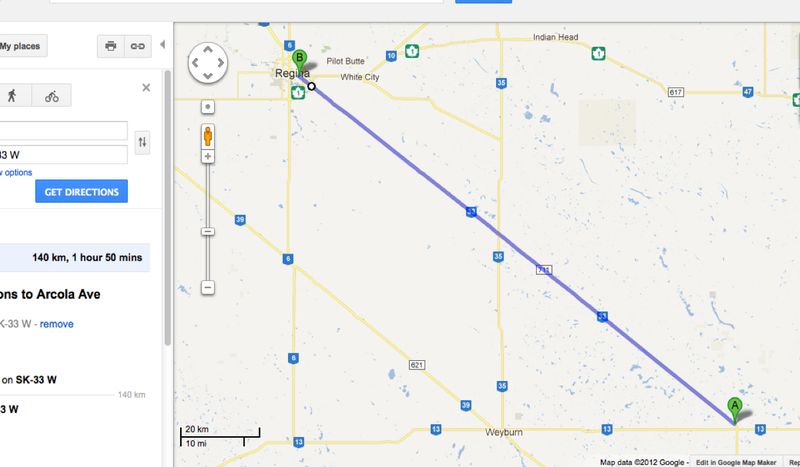Edit the destination field ending in 33 W
Viewport: 800px width, 467px height.
coord(62,154)
